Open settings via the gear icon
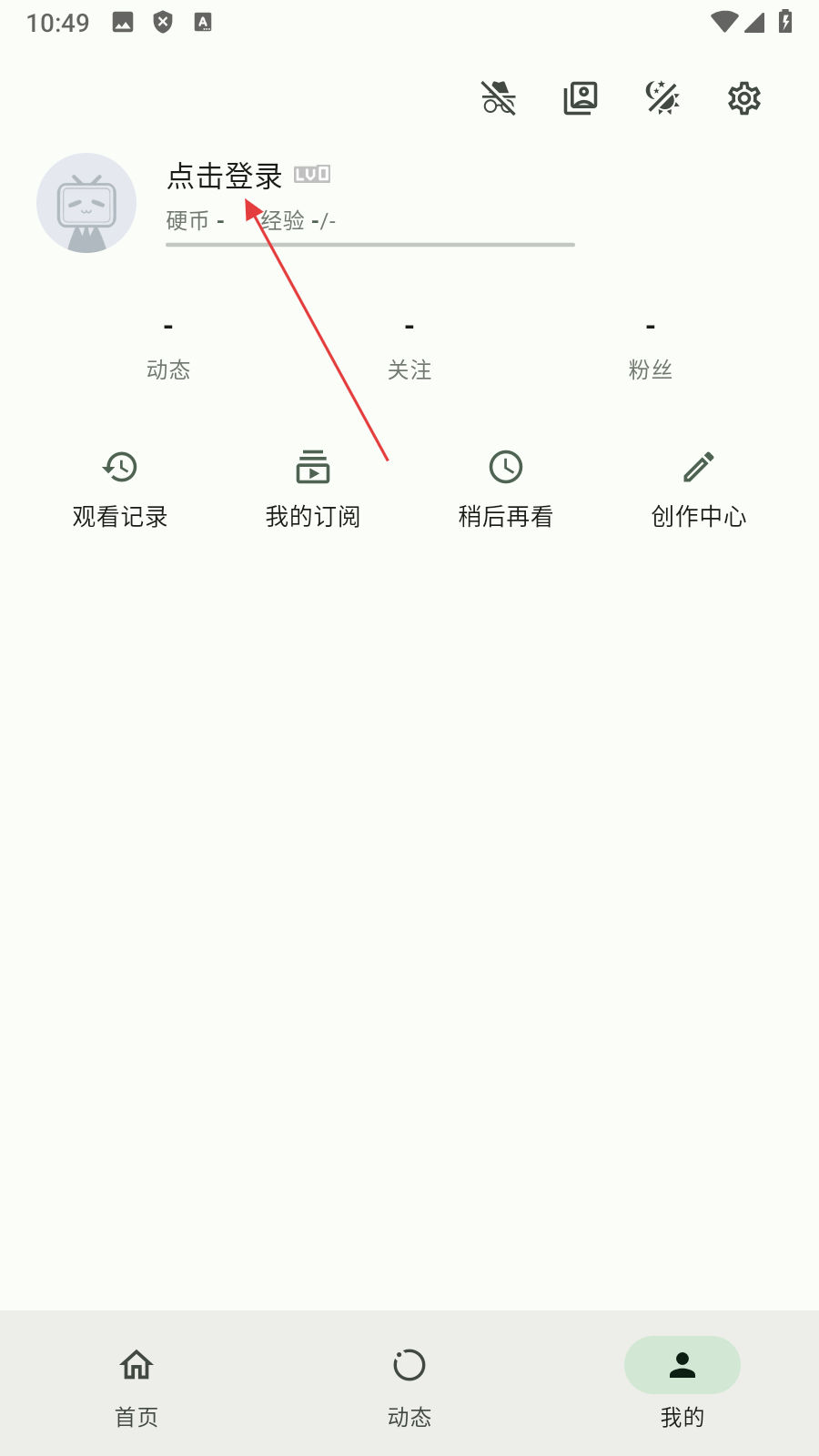The width and height of the screenshot is (819, 1456). tap(744, 97)
